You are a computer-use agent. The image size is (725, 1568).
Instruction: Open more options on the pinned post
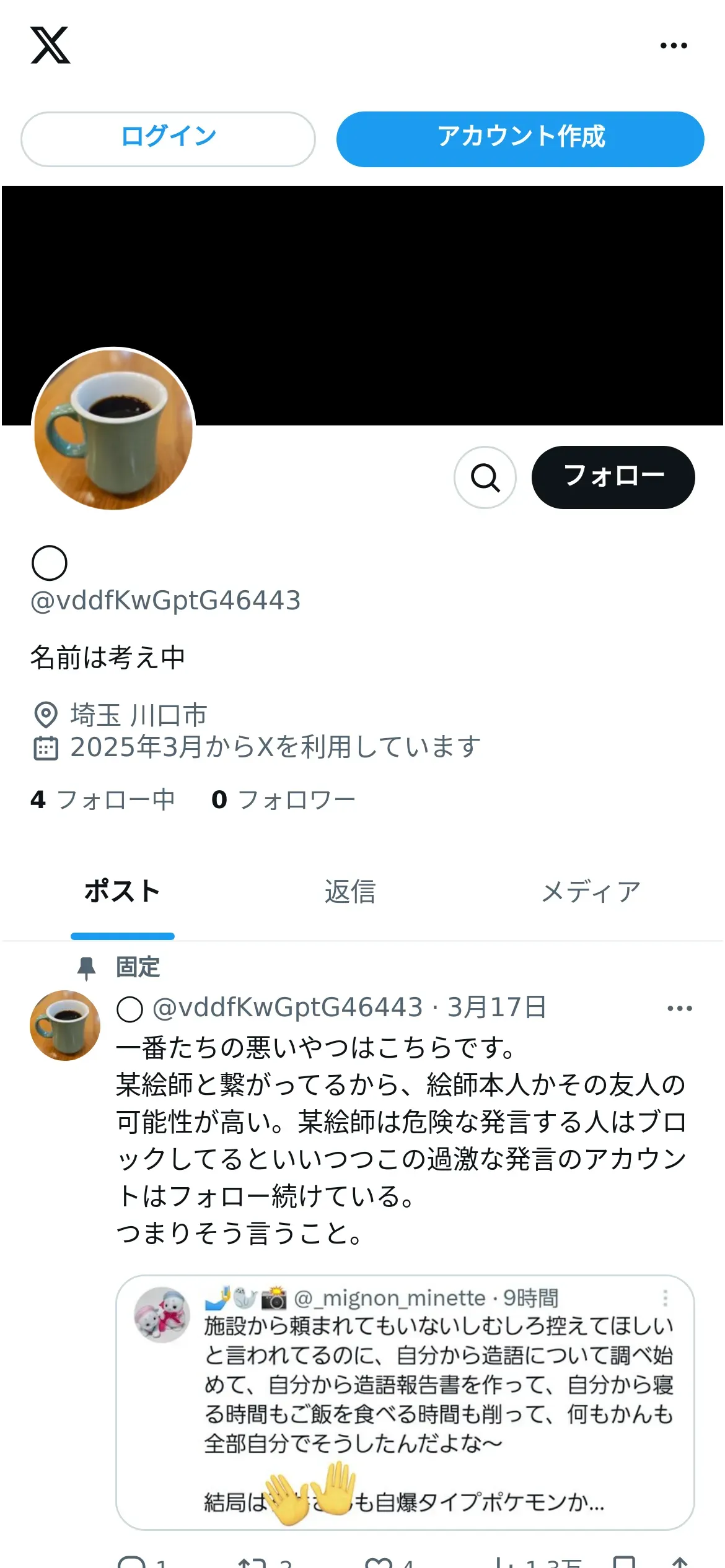pyautogui.click(x=679, y=1008)
